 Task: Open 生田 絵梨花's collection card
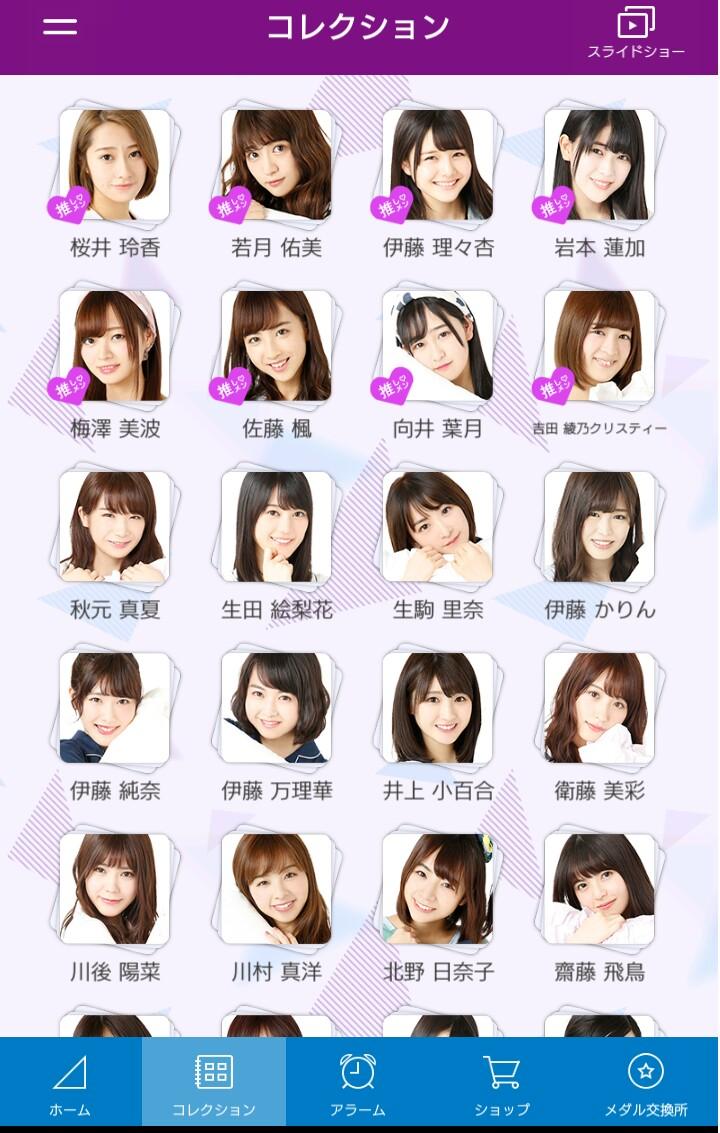[276, 527]
